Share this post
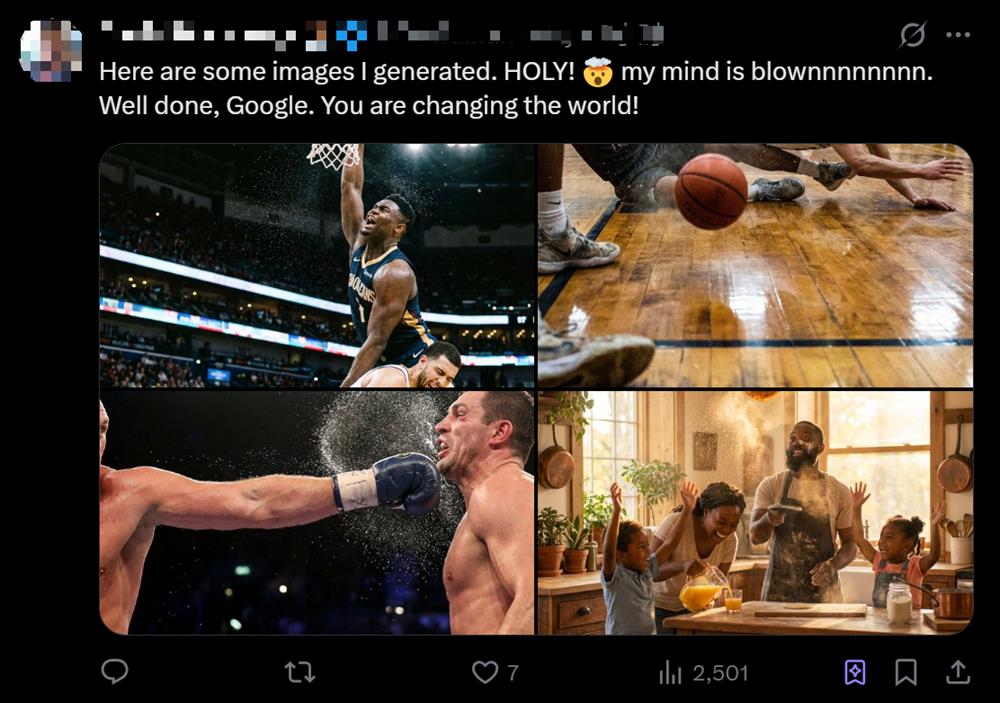This screenshot has height=703, width=1000. 957,672
